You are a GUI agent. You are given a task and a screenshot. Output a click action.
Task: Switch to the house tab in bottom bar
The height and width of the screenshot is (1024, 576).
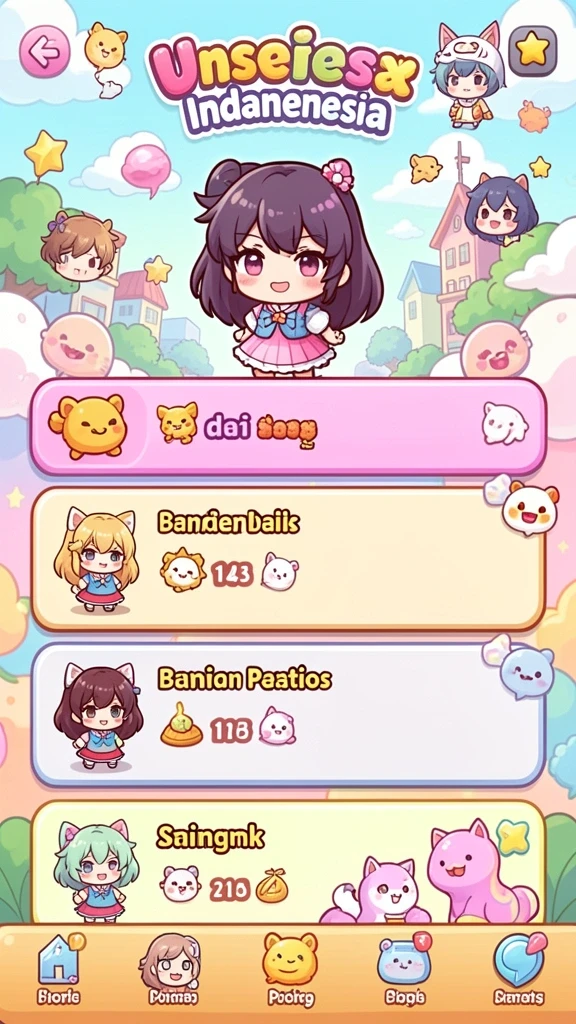click(x=59, y=969)
